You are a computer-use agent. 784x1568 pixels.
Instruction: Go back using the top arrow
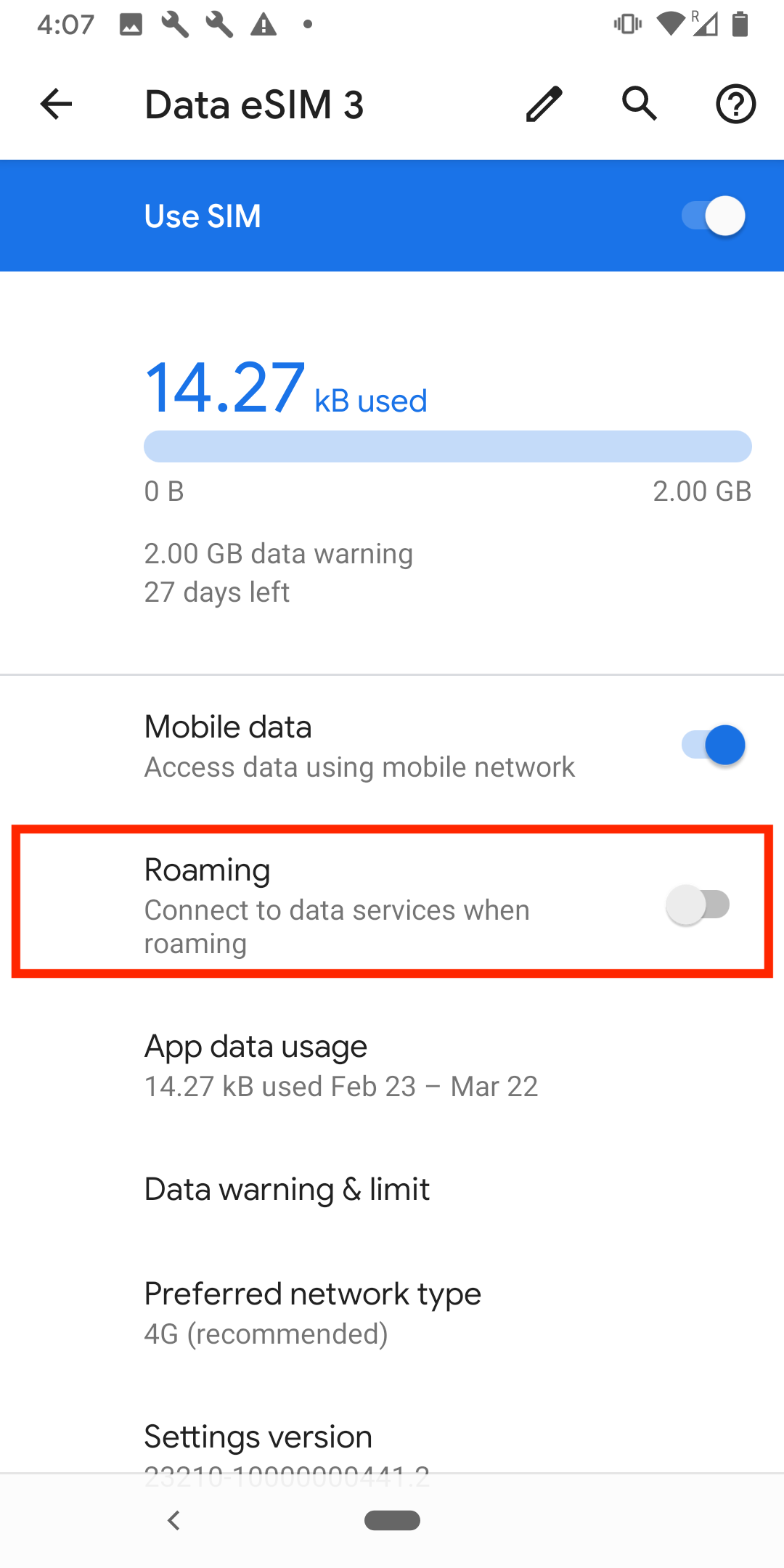pos(56,104)
